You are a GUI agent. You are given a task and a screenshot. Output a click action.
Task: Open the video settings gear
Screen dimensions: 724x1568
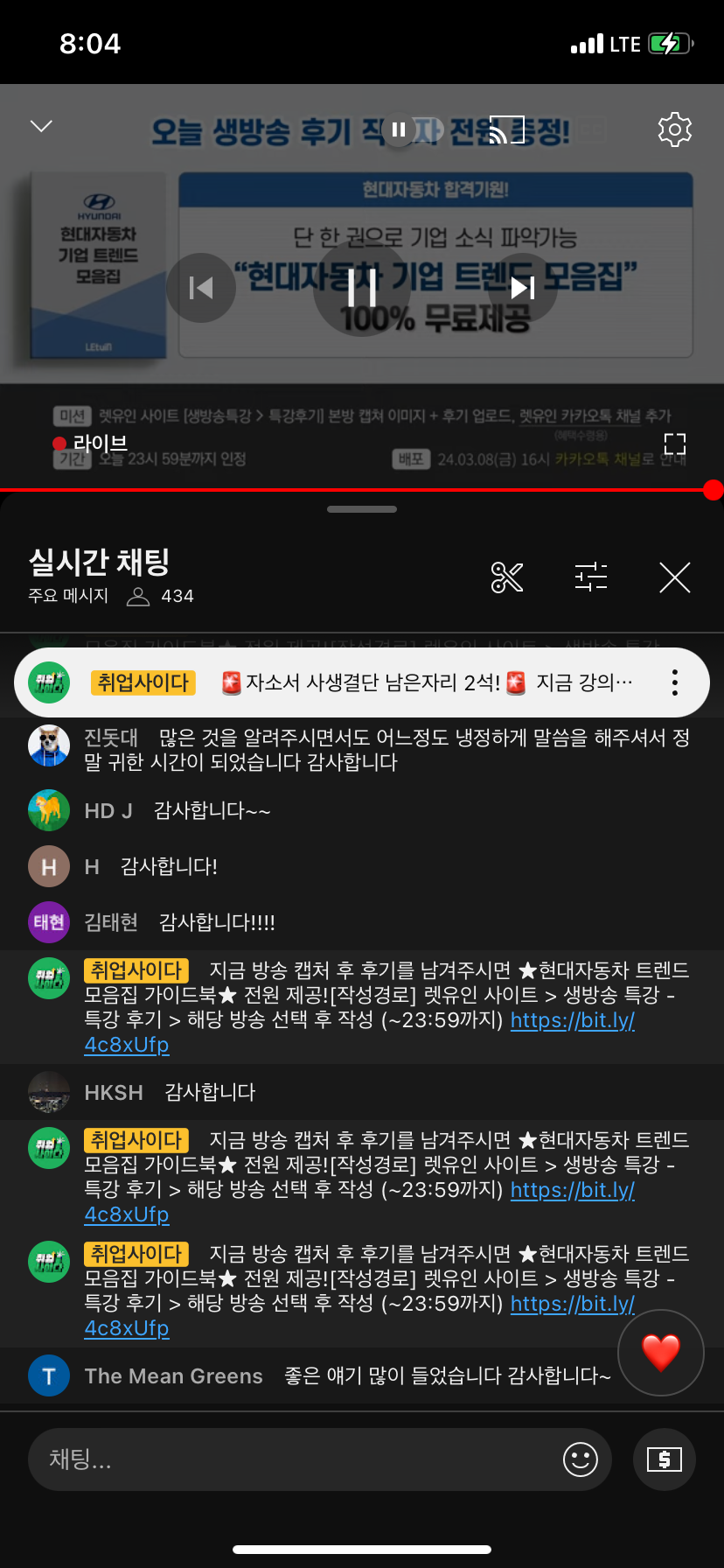click(x=674, y=129)
